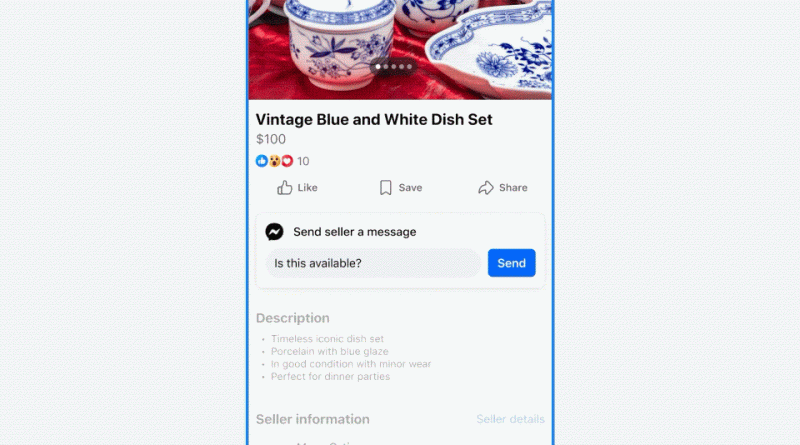Send the message to the seller

511,263
